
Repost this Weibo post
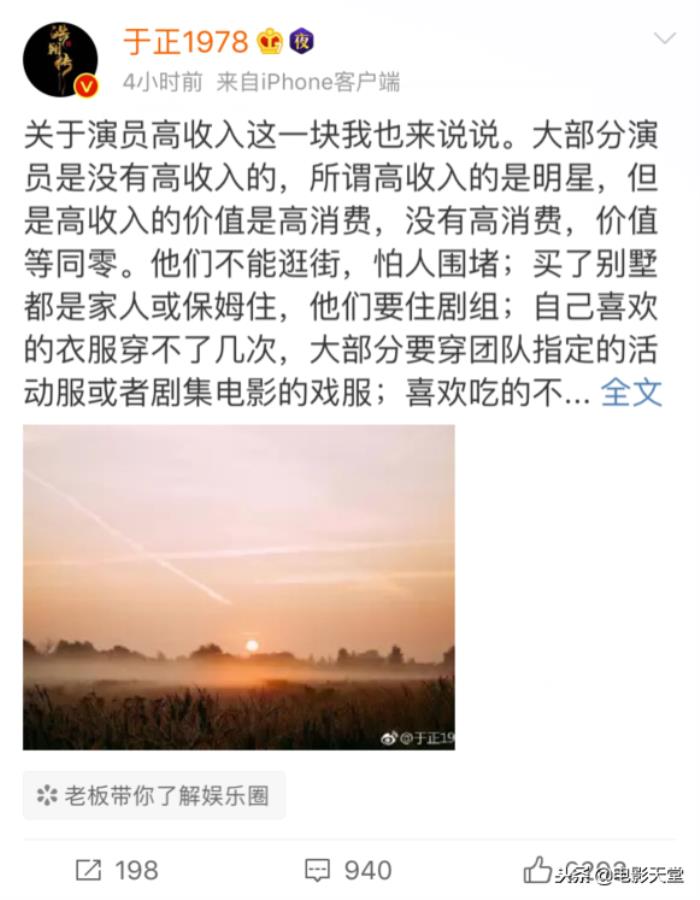click(x=117, y=870)
